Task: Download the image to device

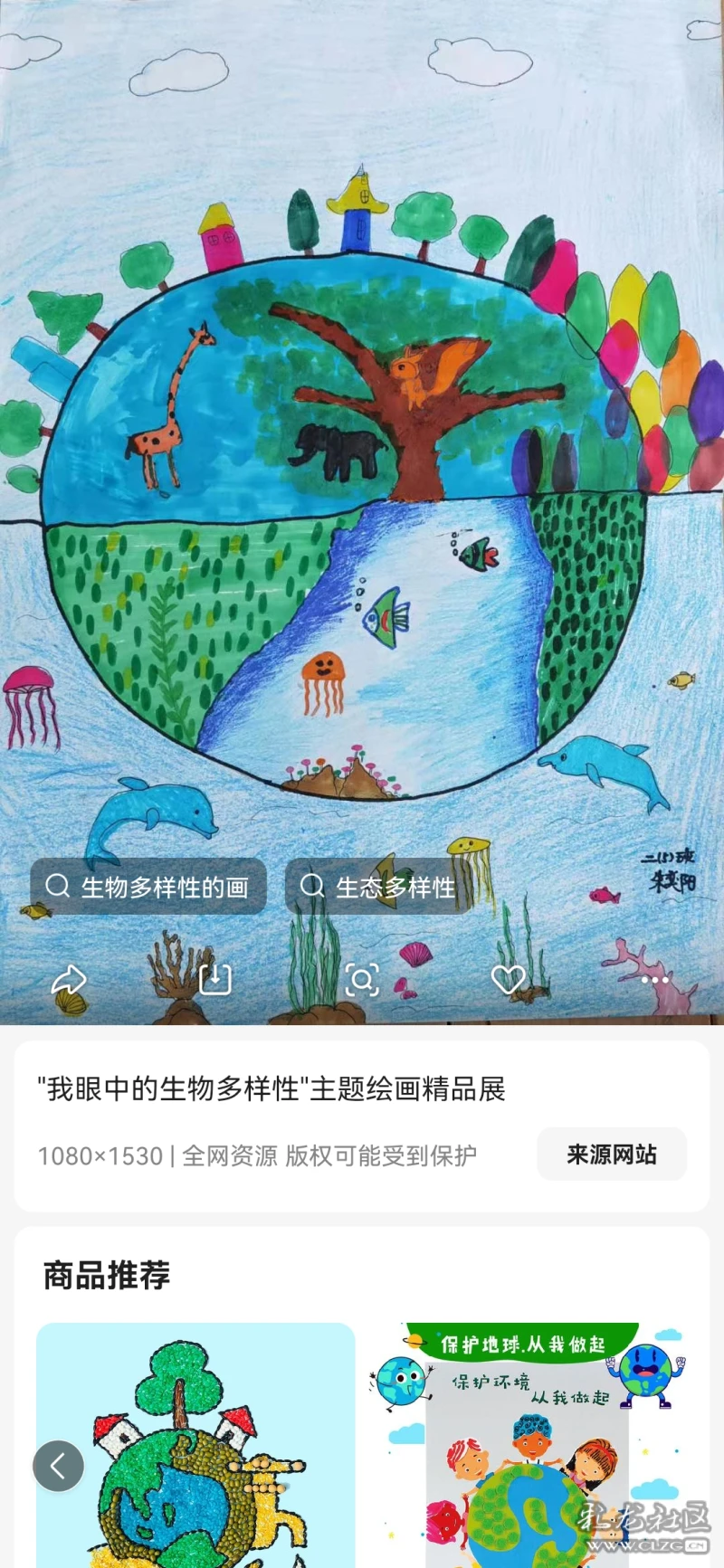Action: coord(214,979)
